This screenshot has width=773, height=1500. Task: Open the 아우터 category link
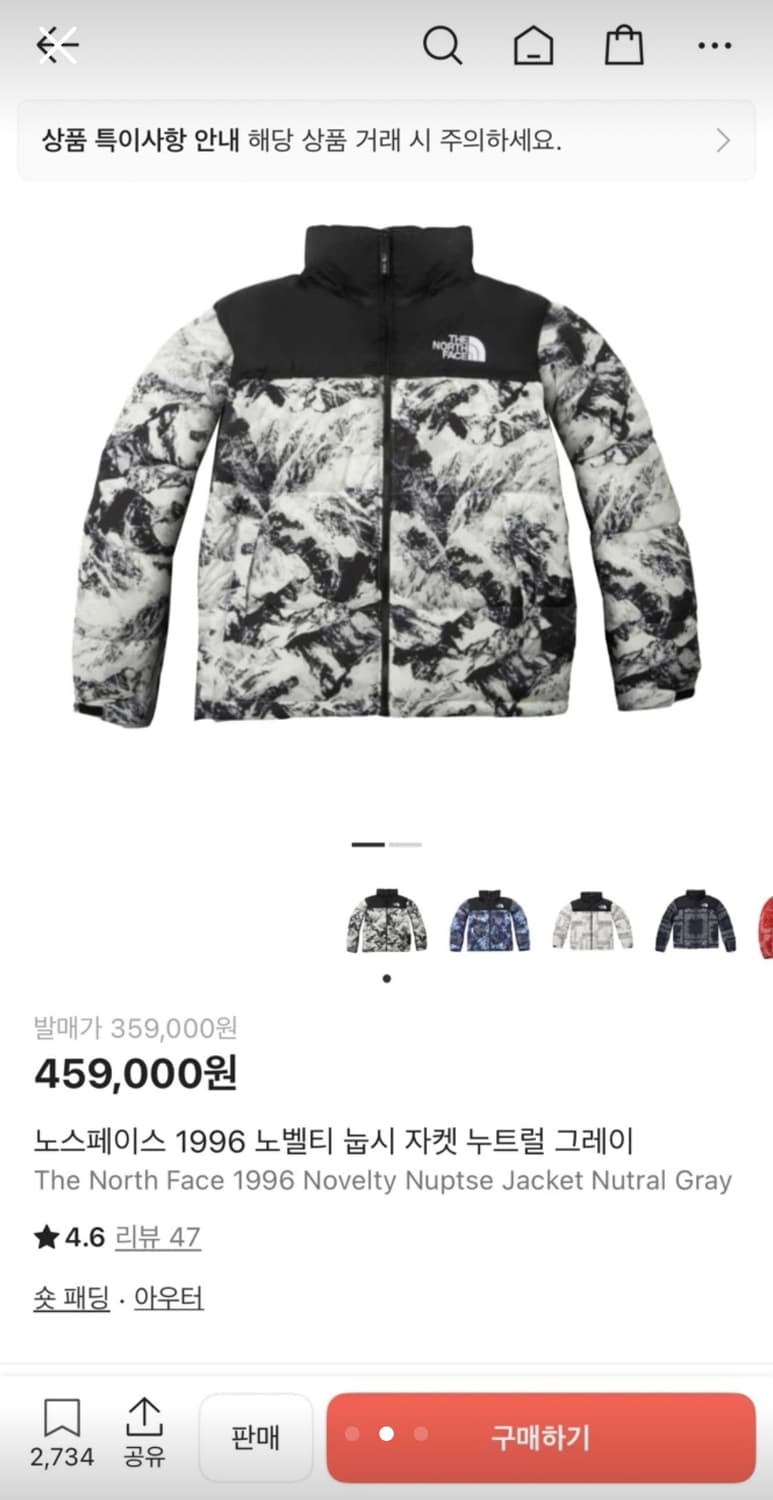pos(167,1297)
